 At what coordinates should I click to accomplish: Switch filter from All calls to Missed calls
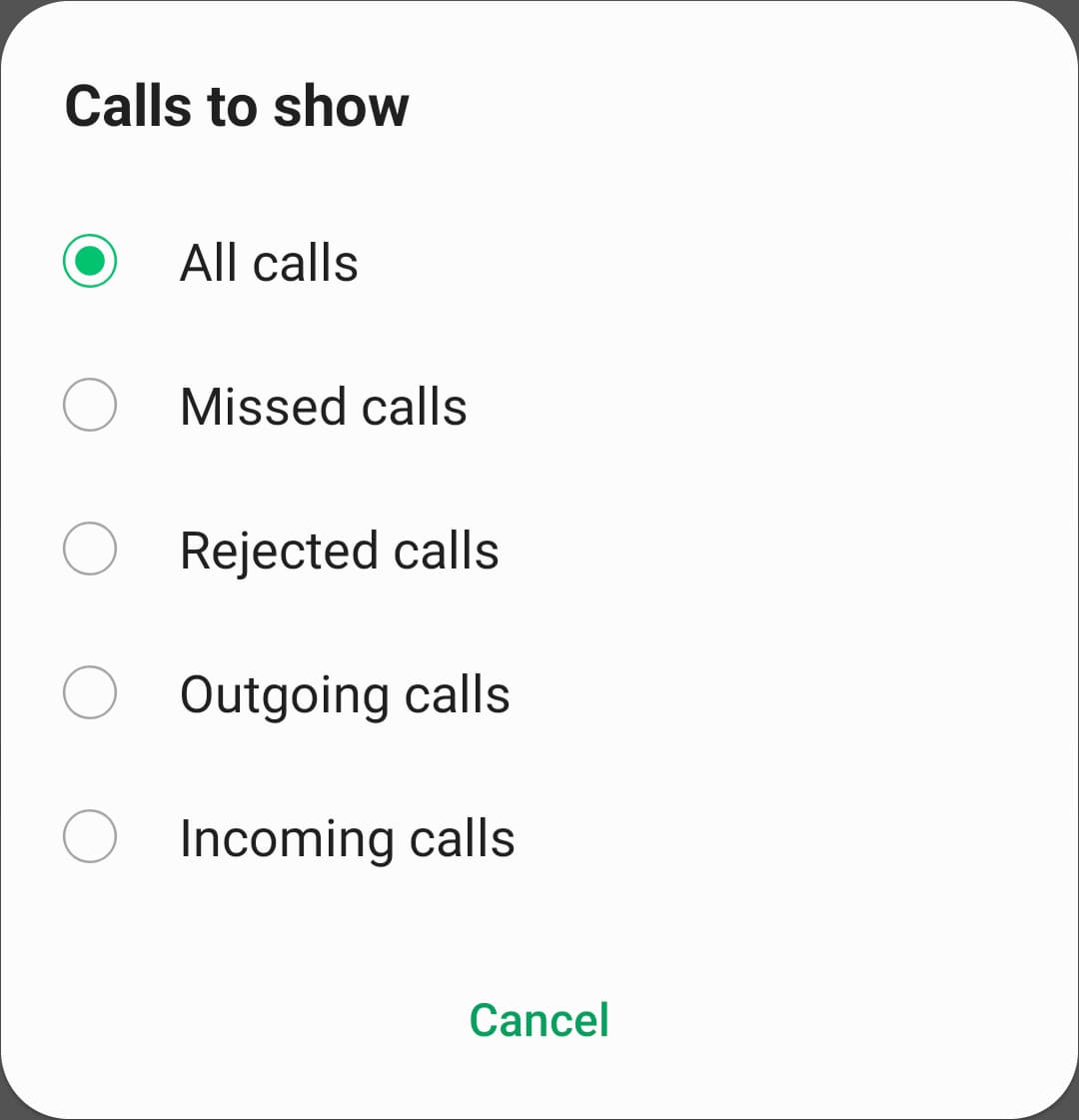[323, 406]
